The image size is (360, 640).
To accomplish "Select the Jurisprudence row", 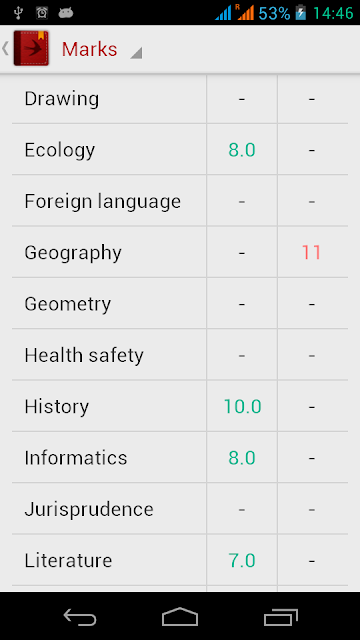I will click(x=180, y=509).
